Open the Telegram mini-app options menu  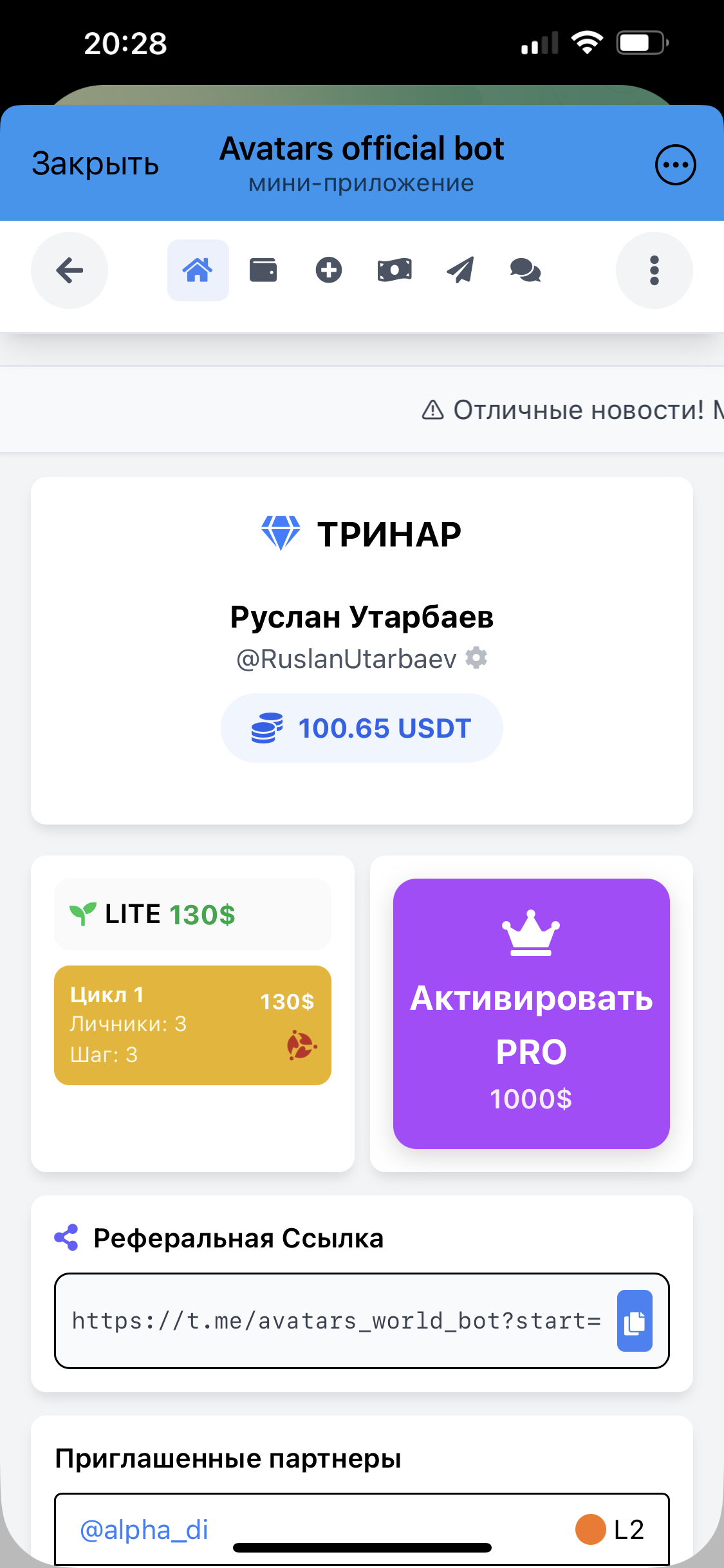[675, 165]
